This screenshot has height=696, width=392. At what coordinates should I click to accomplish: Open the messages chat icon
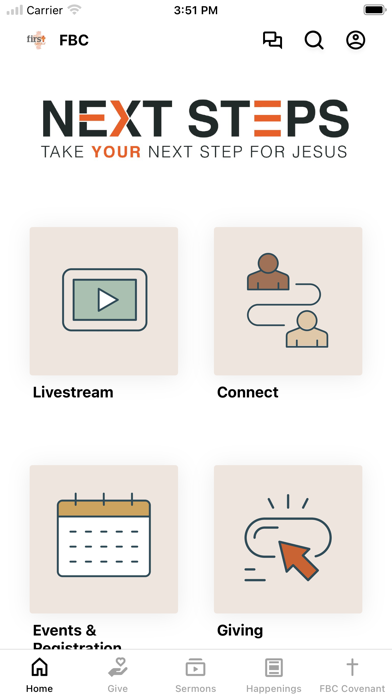[x=272, y=40]
